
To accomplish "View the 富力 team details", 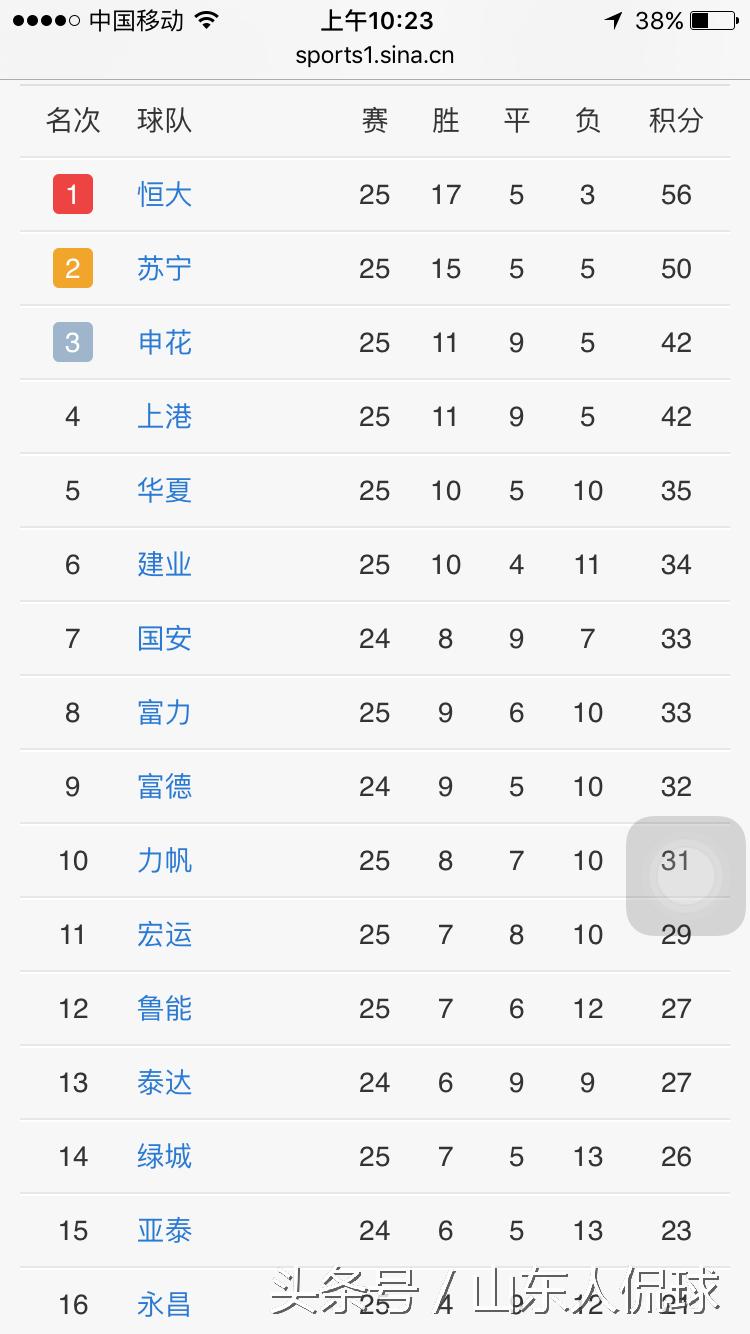I will [164, 712].
